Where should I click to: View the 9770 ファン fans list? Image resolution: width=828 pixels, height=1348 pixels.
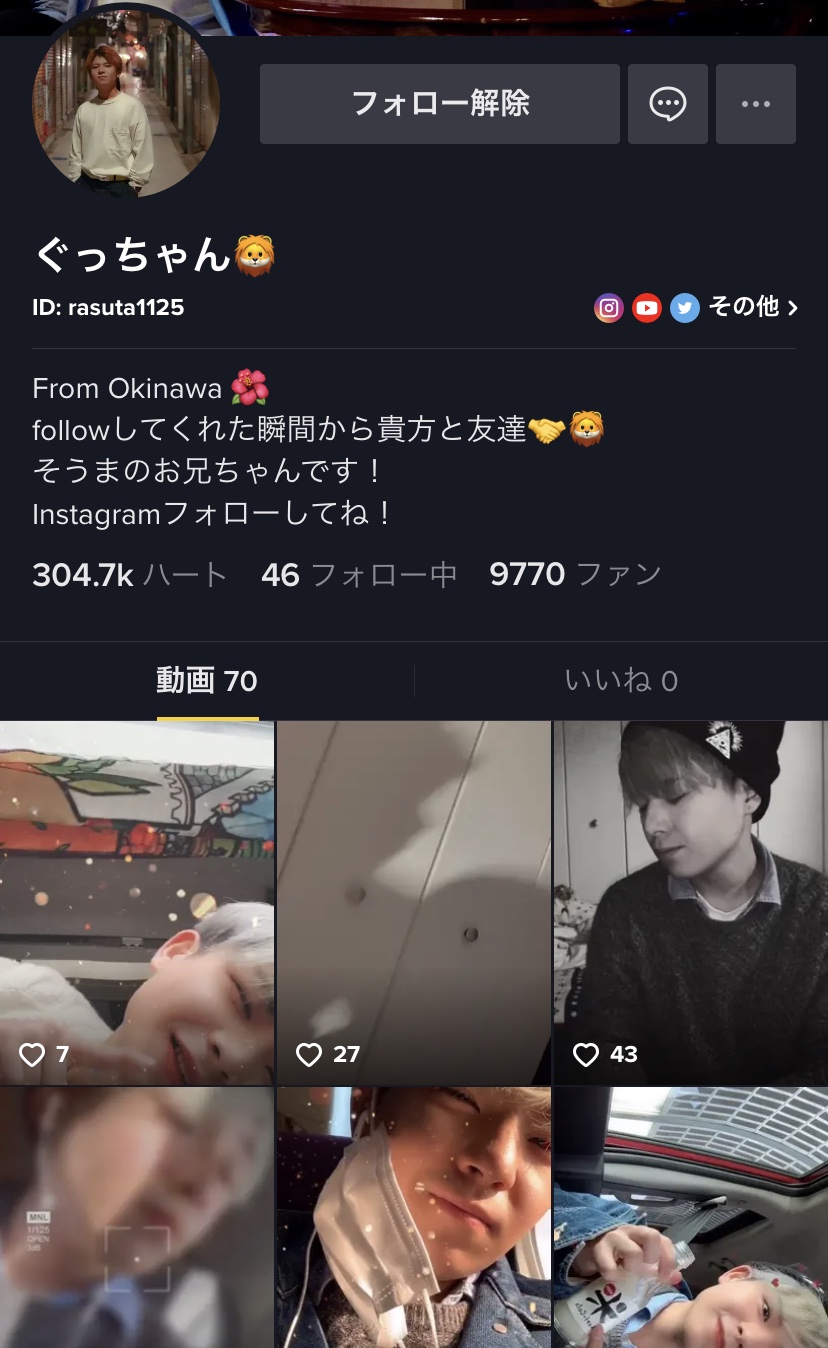tap(576, 574)
